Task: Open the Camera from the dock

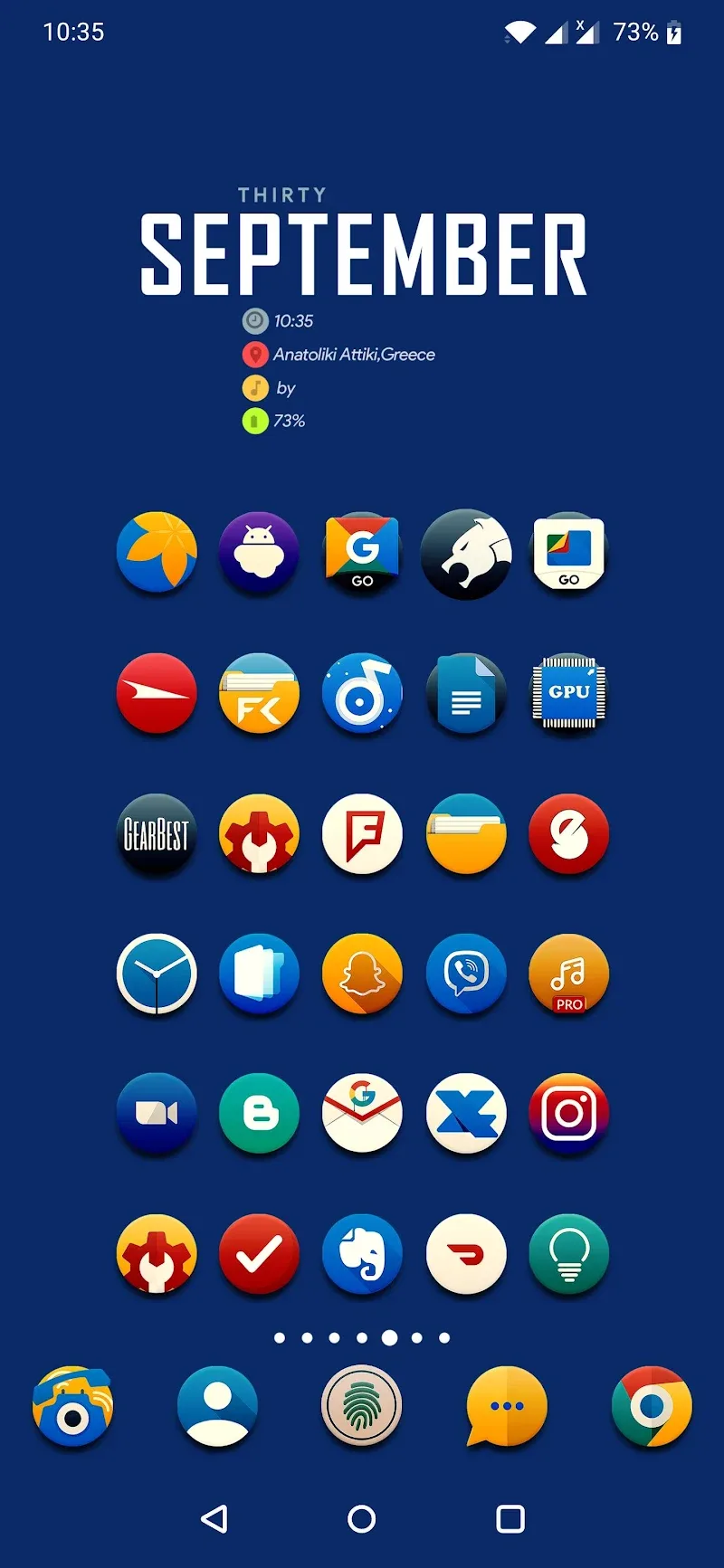Action: click(x=72, y=1406)
